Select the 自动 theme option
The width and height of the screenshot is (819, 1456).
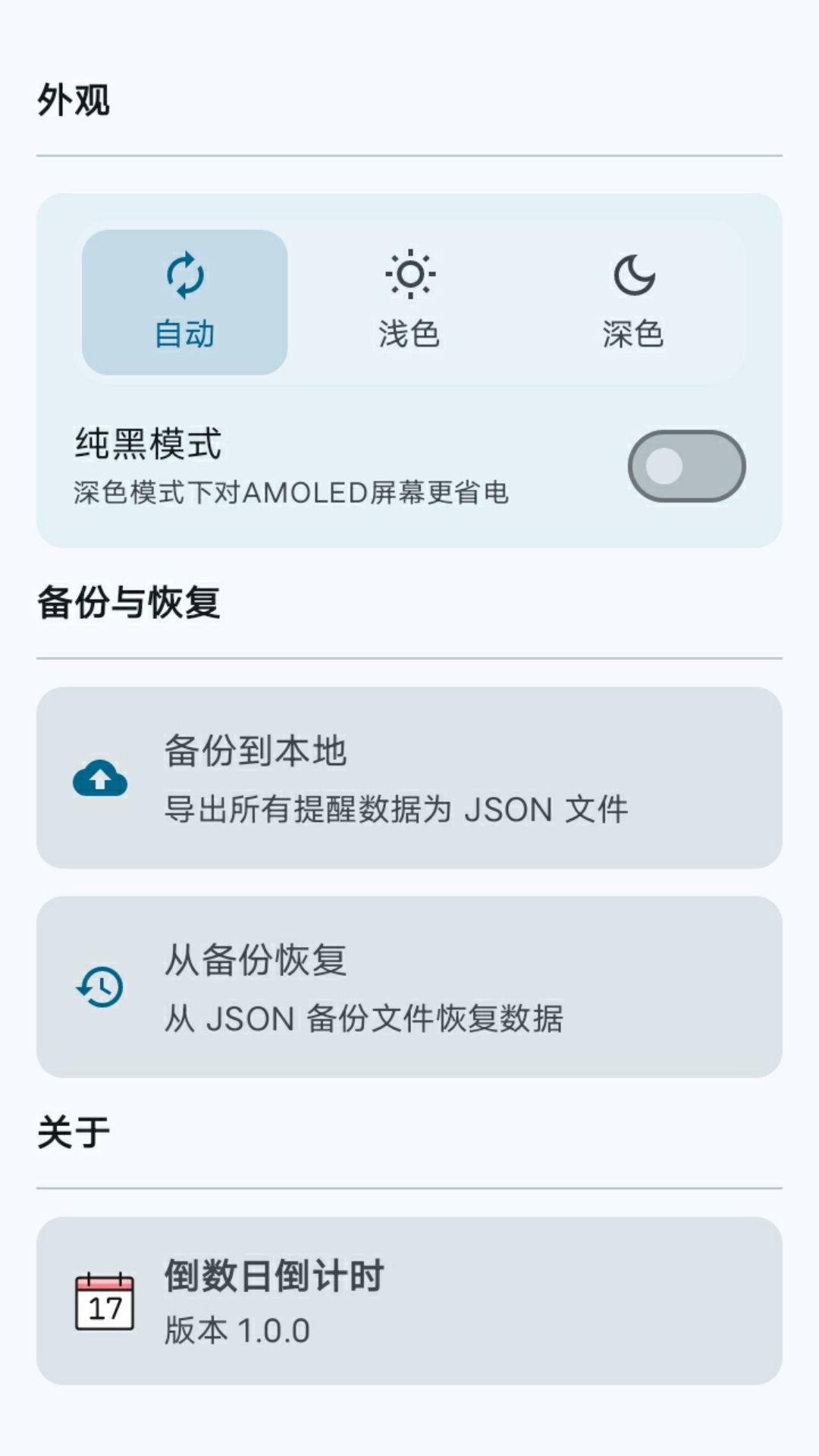[x=184, y=302]
